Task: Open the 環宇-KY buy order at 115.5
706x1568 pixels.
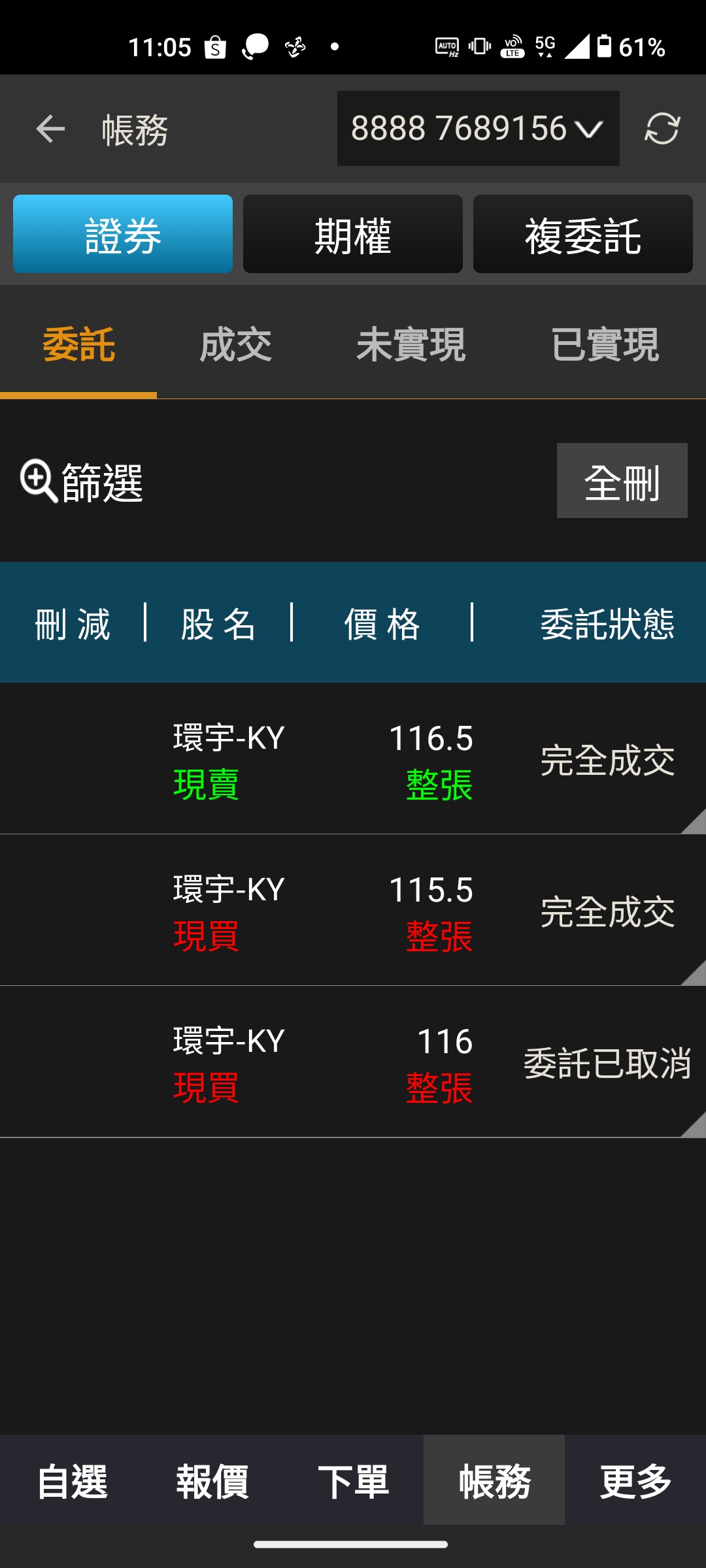Action: [353, 910]
